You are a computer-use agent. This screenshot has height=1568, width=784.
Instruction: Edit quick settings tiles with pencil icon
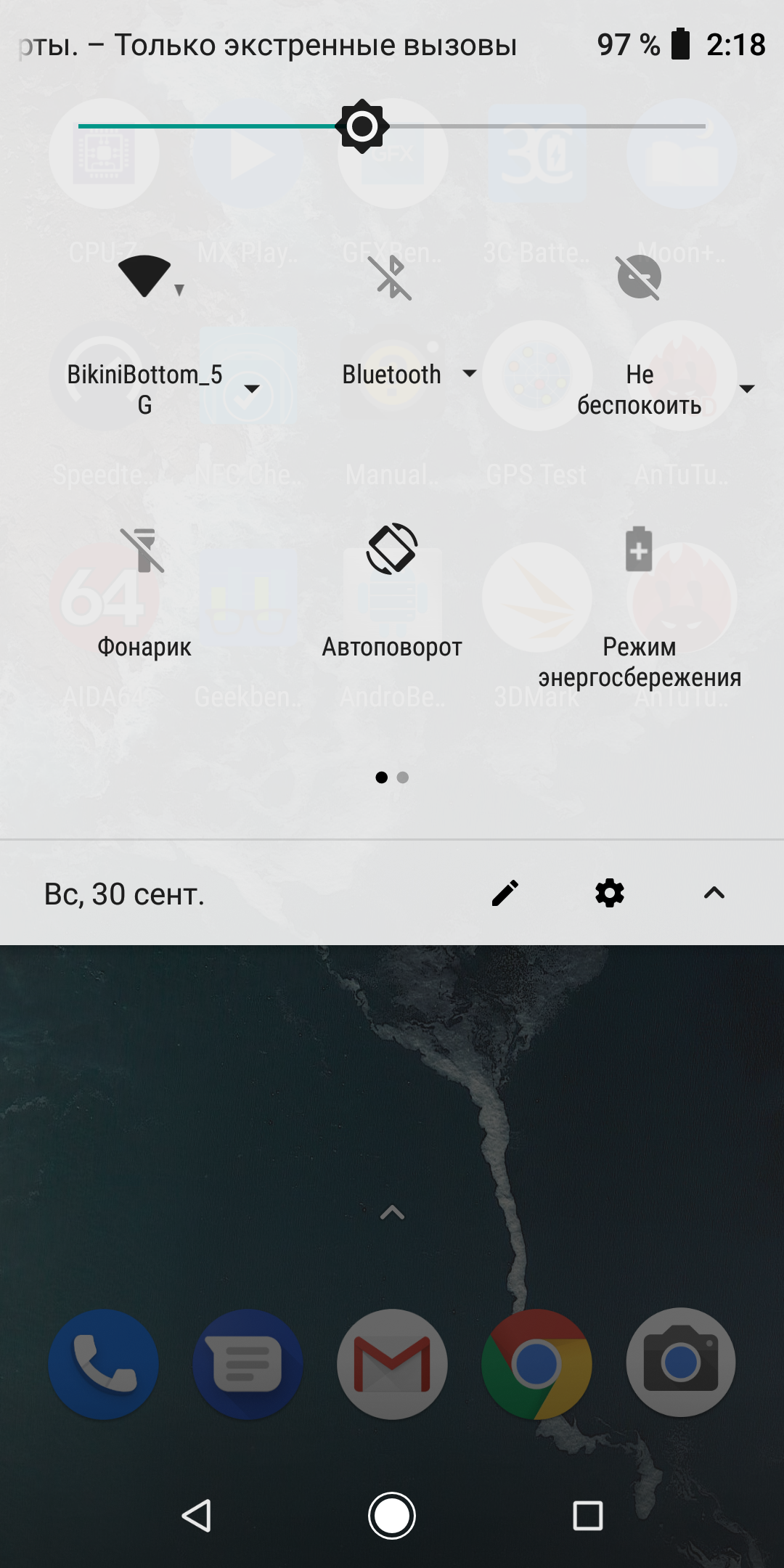(505, 893)
